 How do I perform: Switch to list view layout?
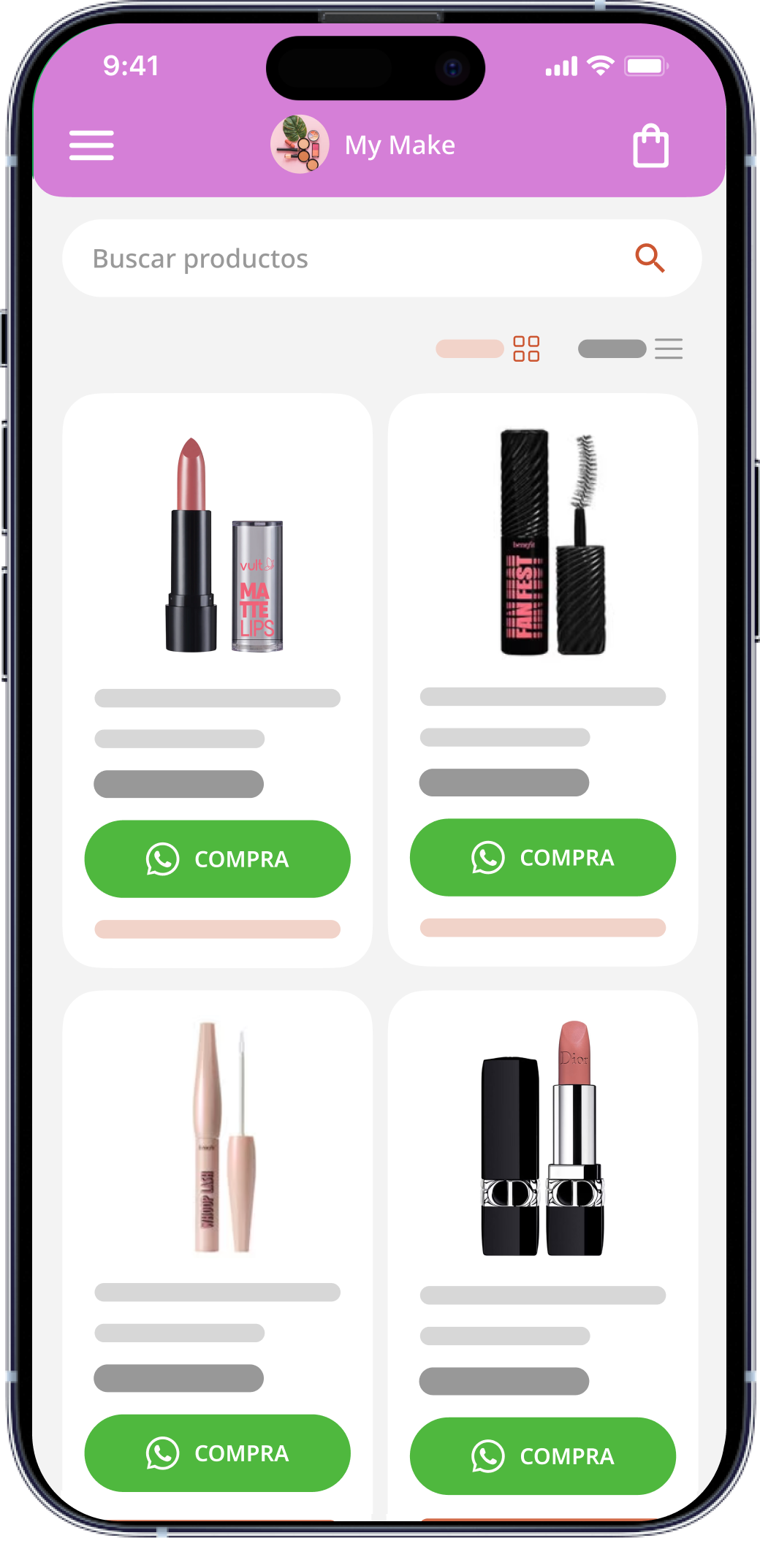click(668, 349)
